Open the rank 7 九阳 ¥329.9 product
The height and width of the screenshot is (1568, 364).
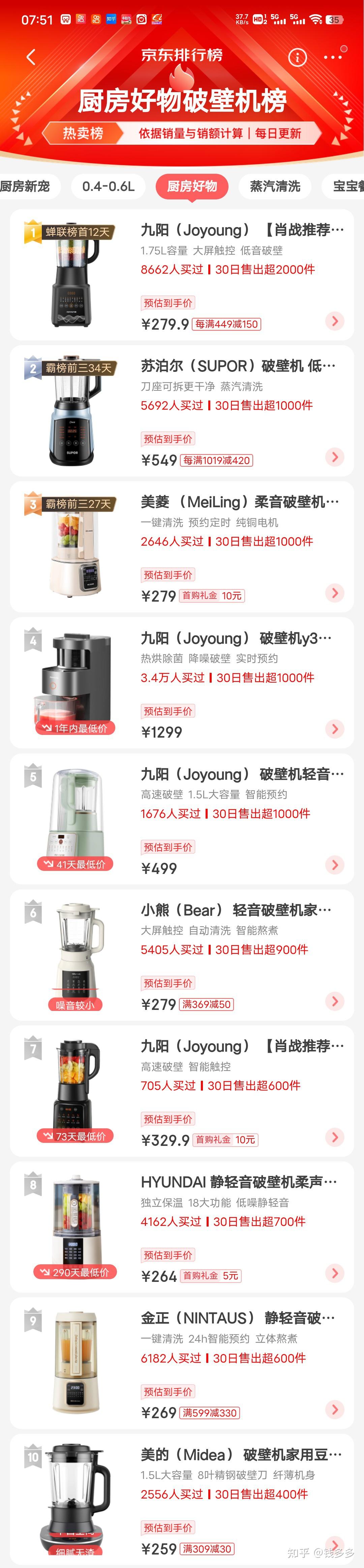[x=242, y=1046]
